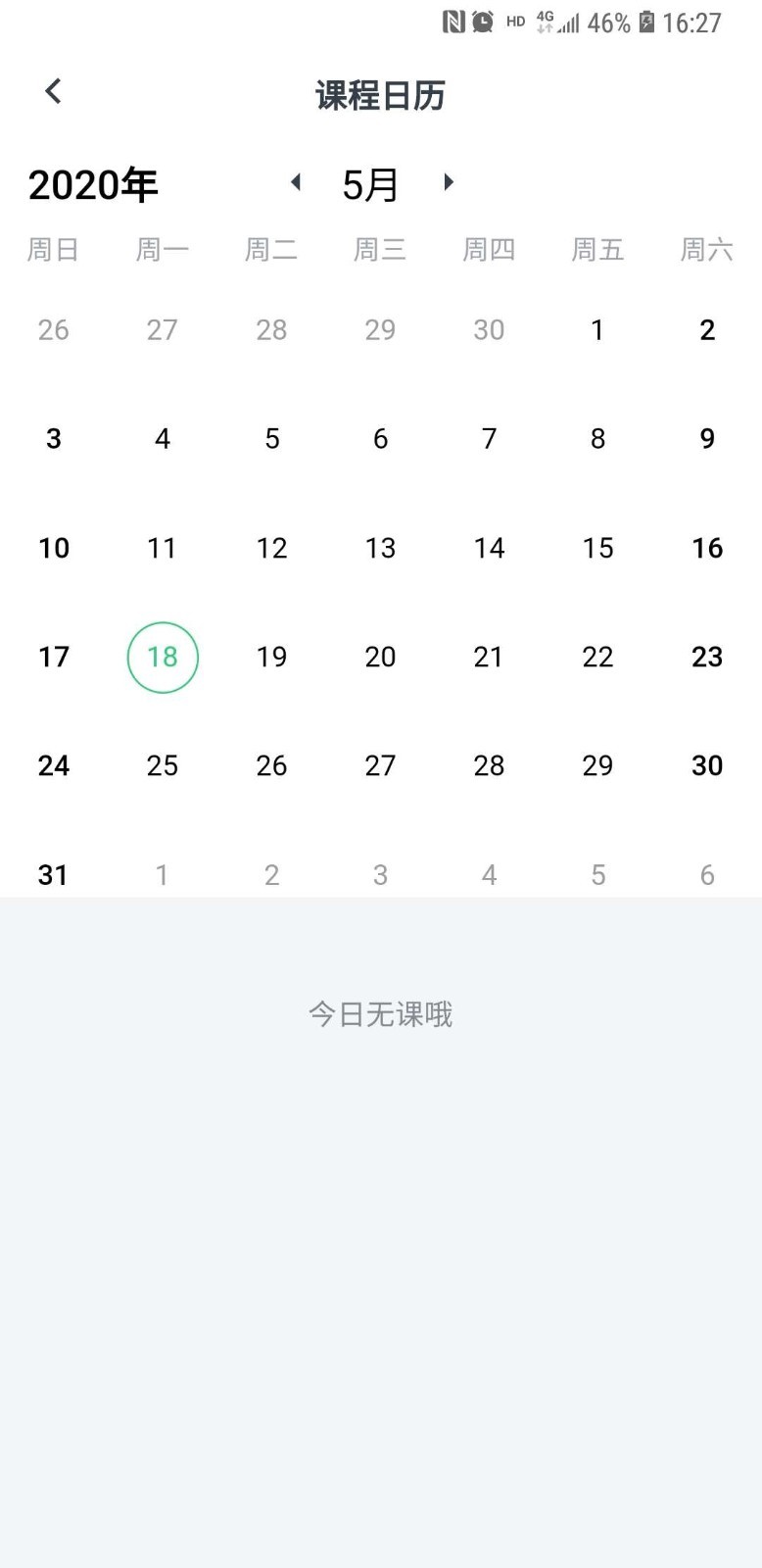Image resolution: width=762 pixels, height=1568 pixels.
Task: Tap the 2020年 year label
Action: (94, 182)
